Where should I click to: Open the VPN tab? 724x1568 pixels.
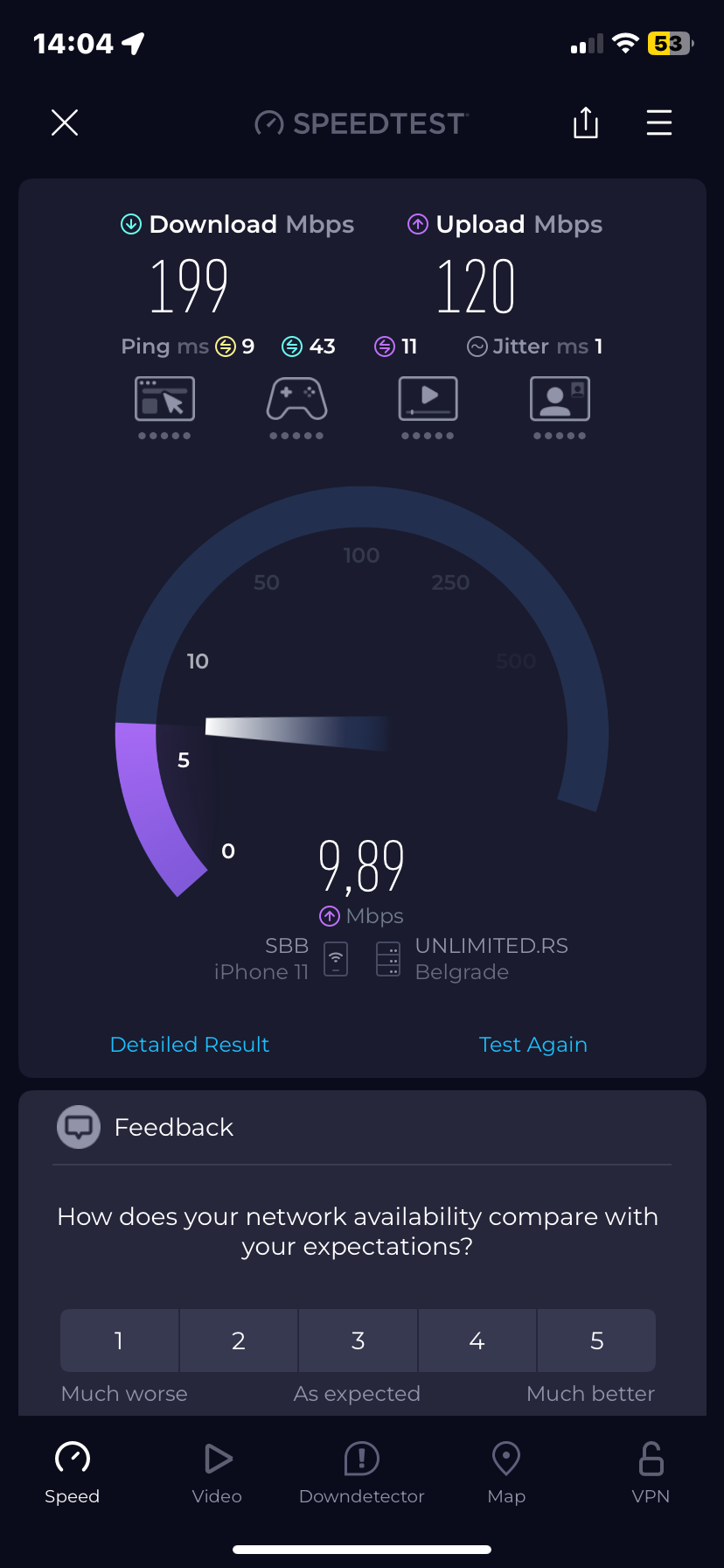click(651, 1473)
